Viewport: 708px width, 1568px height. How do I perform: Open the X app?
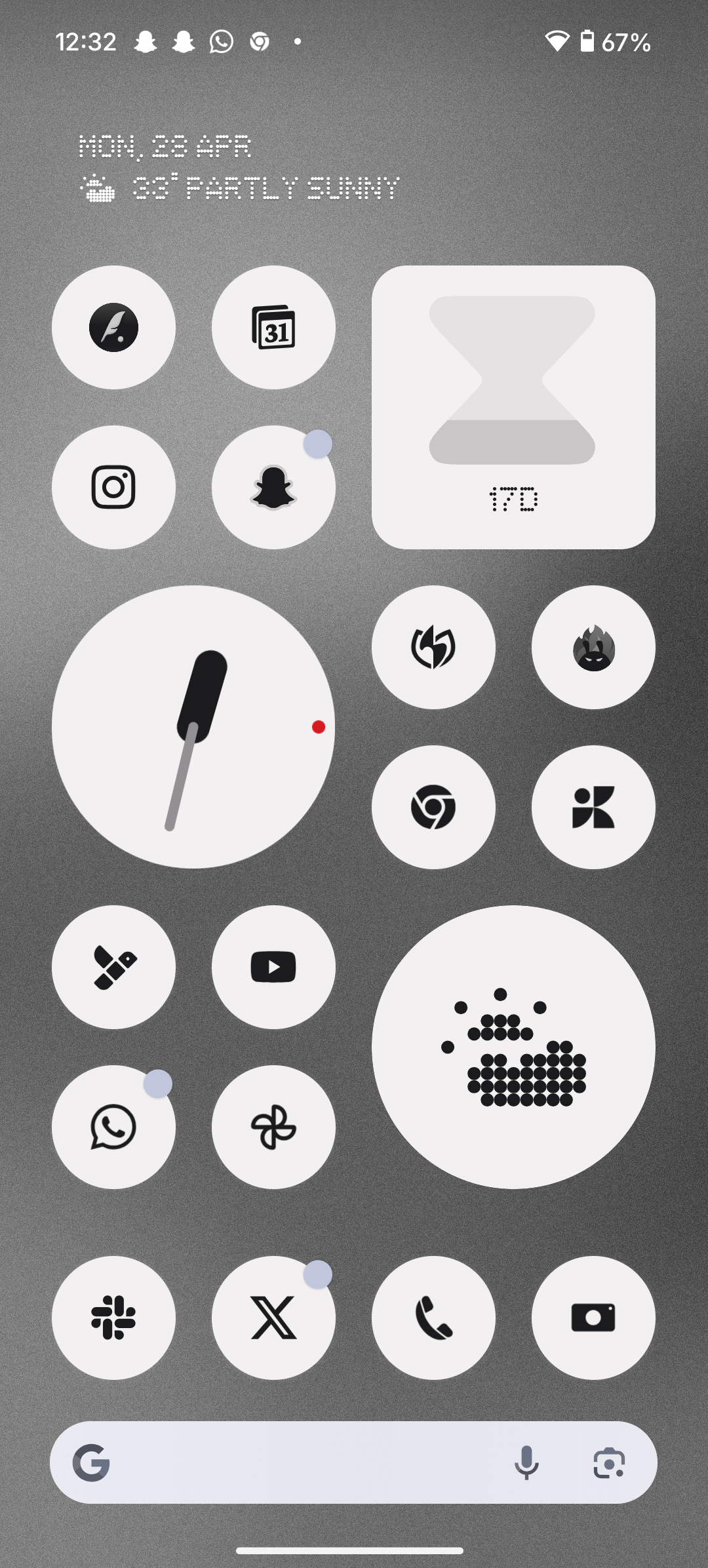[x=273, y=1318]
